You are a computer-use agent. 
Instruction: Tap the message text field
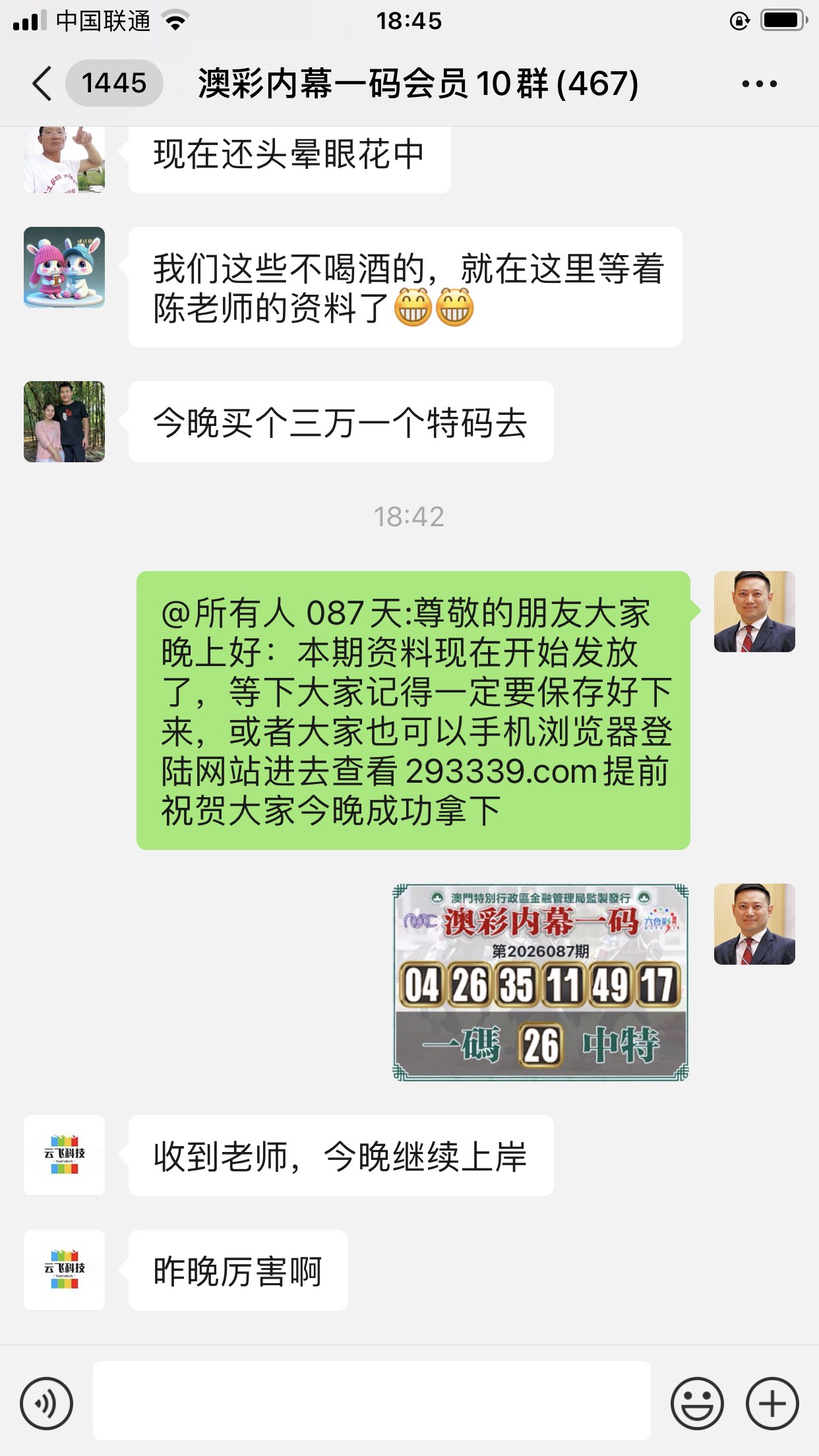tap(371, 1400)
